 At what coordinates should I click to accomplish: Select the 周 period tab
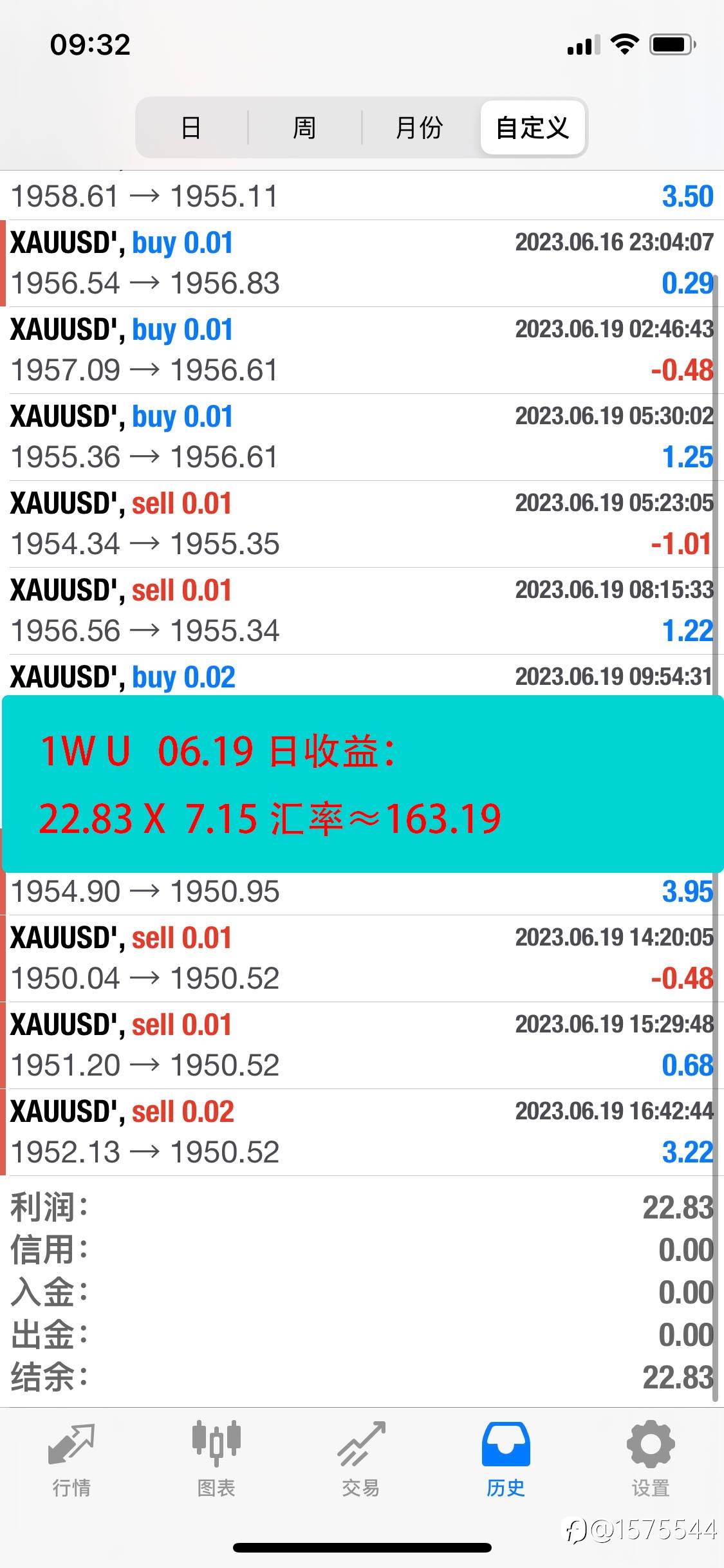[x=304, y=127]
